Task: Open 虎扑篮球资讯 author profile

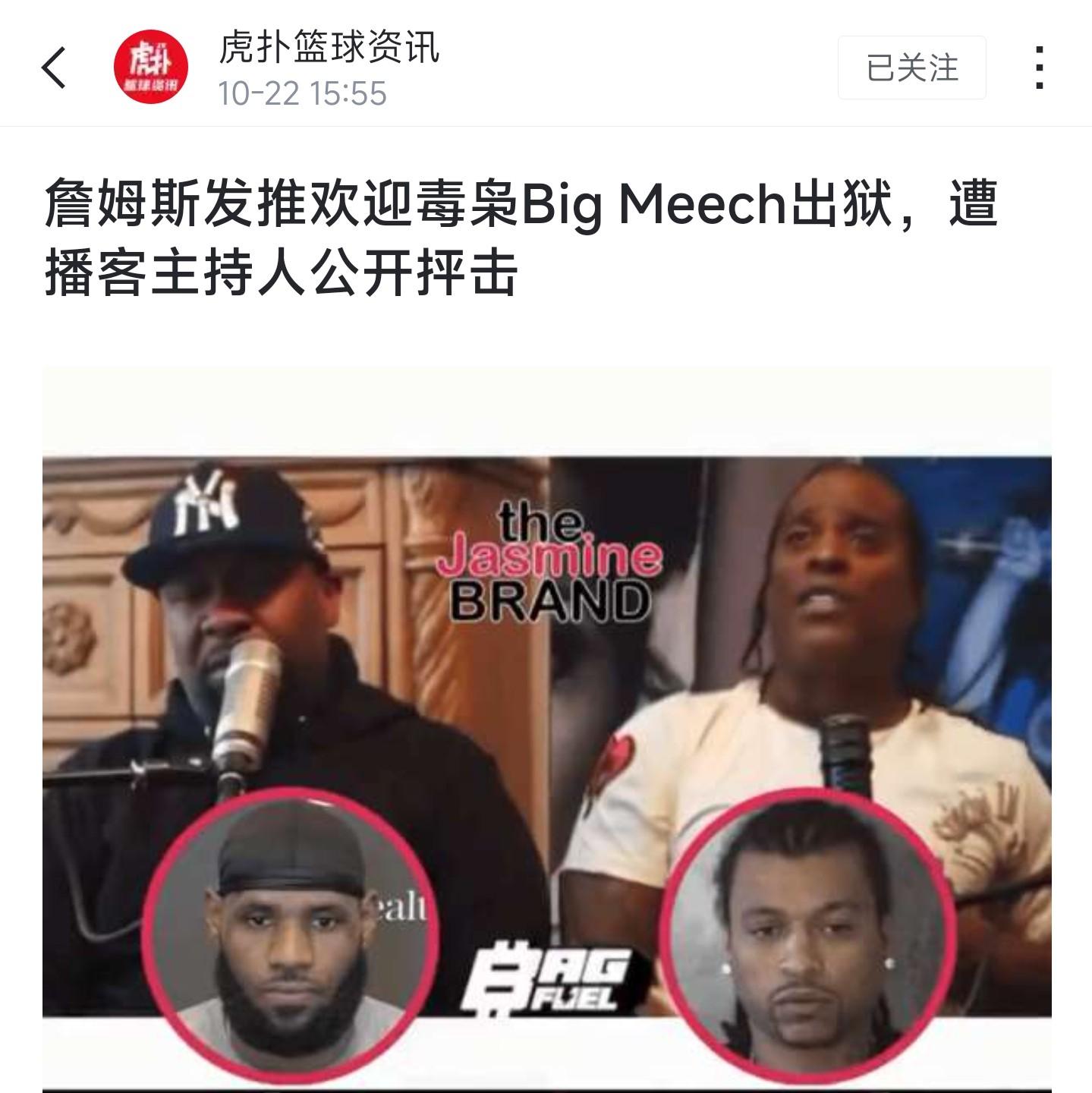Action: 151,68
